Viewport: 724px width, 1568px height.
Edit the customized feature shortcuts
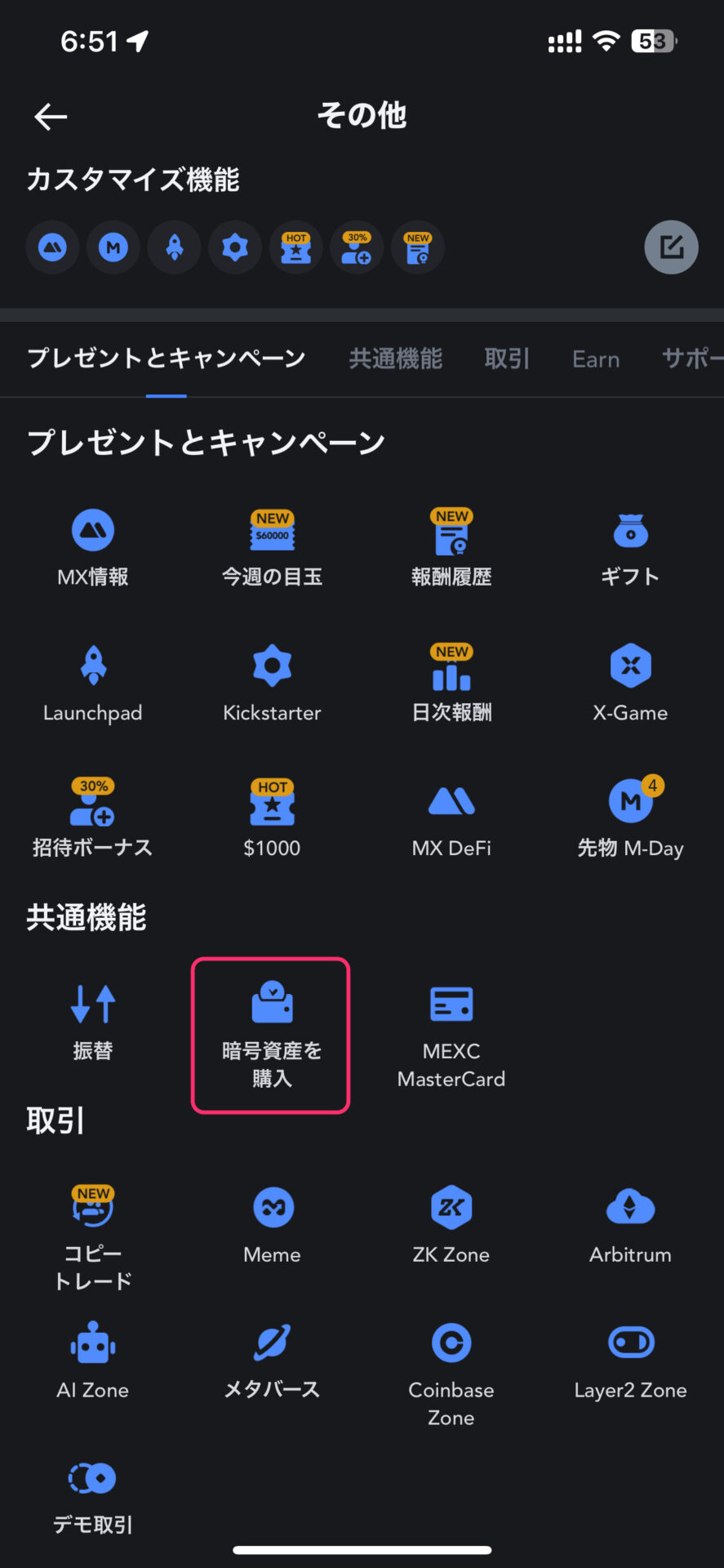tap(671, 247)
